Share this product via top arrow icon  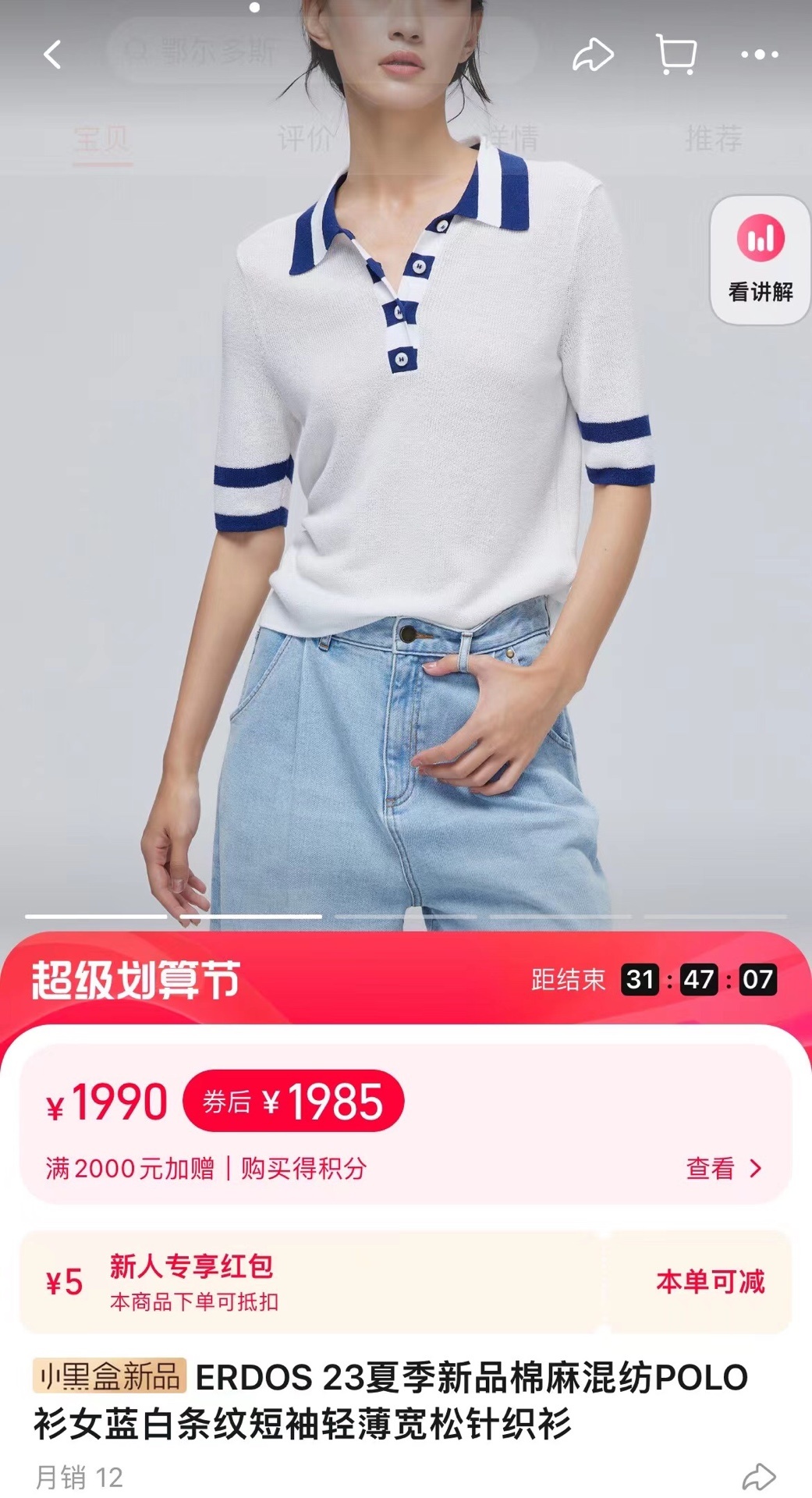tap(593, 55)
